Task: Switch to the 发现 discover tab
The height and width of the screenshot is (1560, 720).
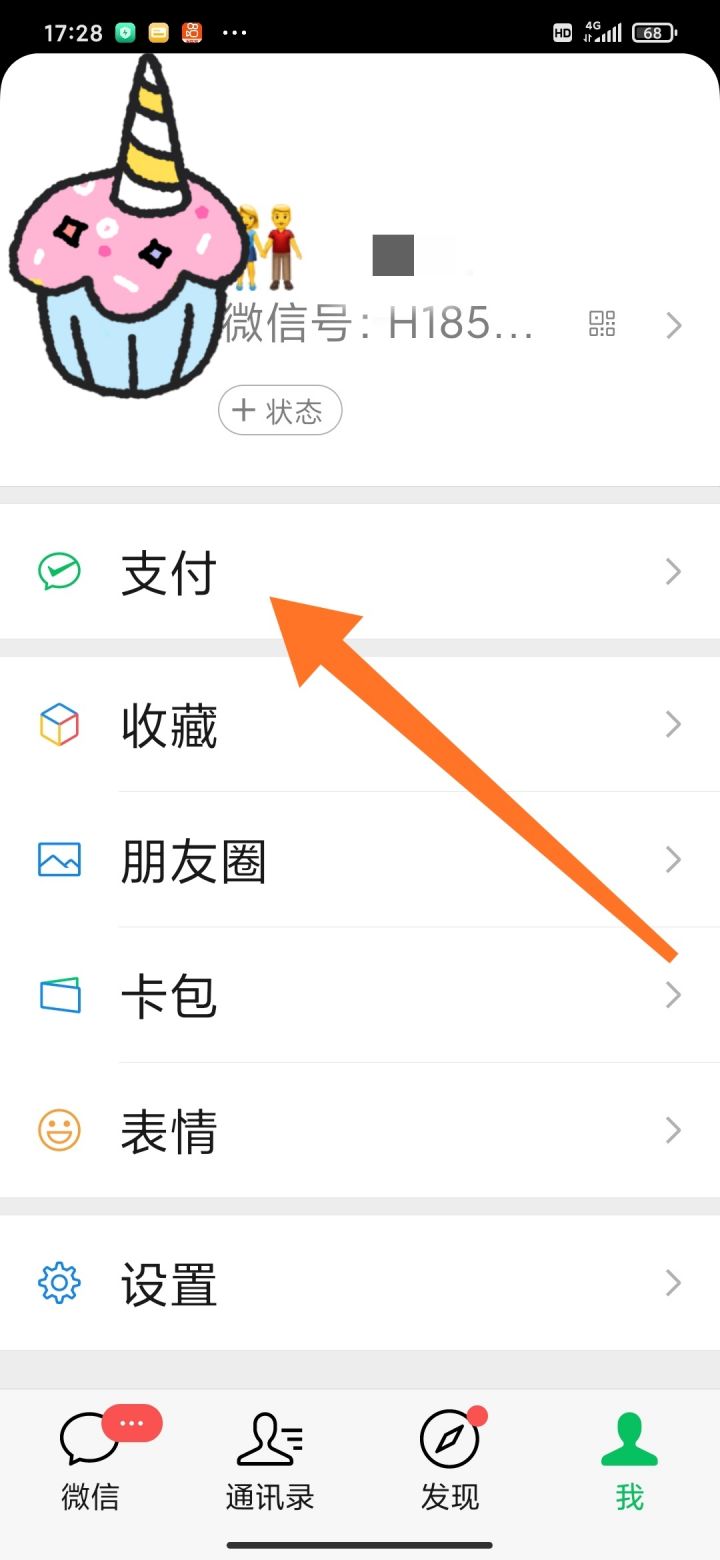Action: [450, 1460]
